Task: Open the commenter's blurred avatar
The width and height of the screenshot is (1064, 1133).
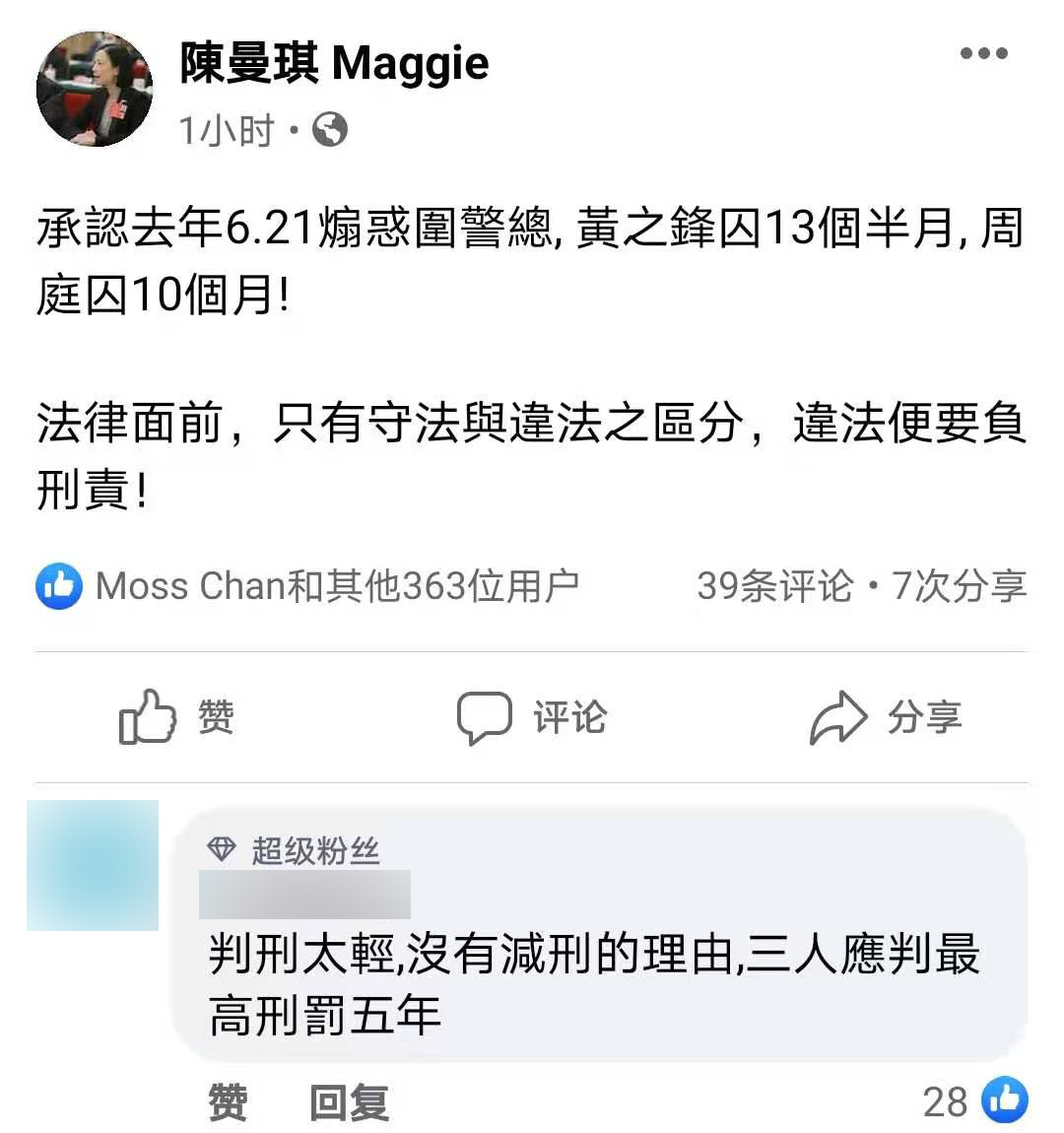Action: [x=93, y=865]
